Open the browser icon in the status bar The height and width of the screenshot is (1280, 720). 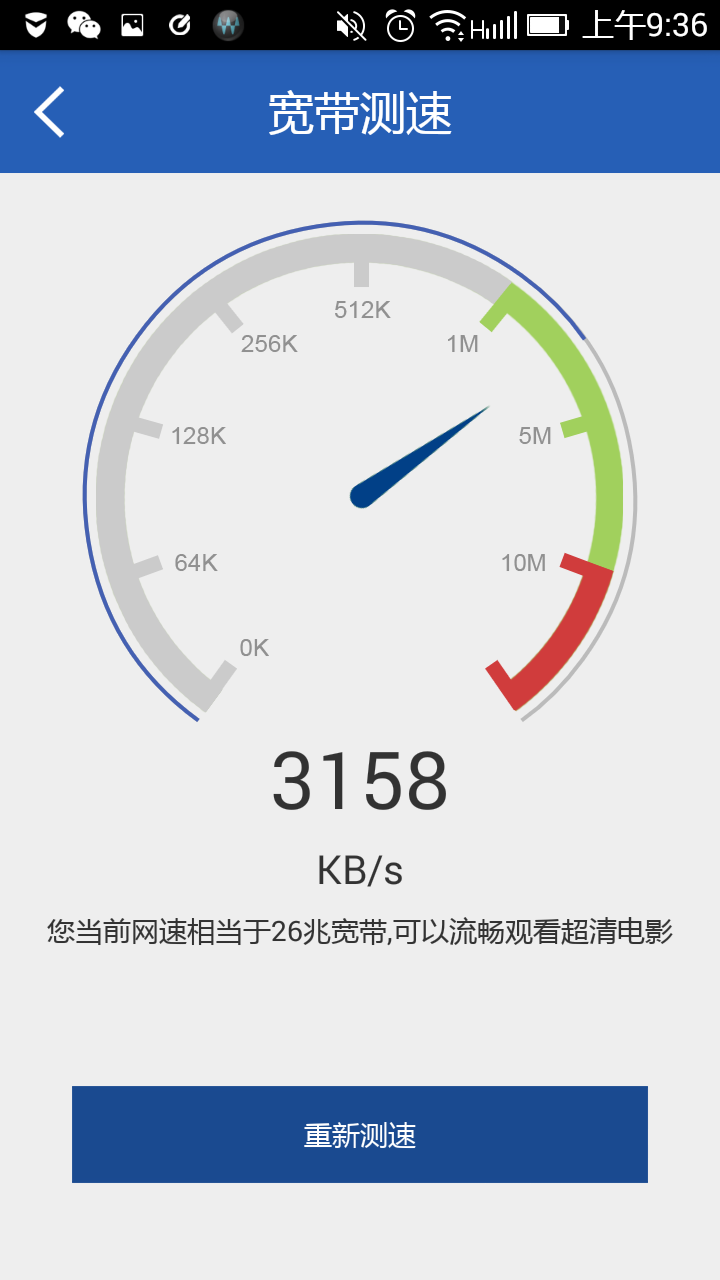[180, 24]
